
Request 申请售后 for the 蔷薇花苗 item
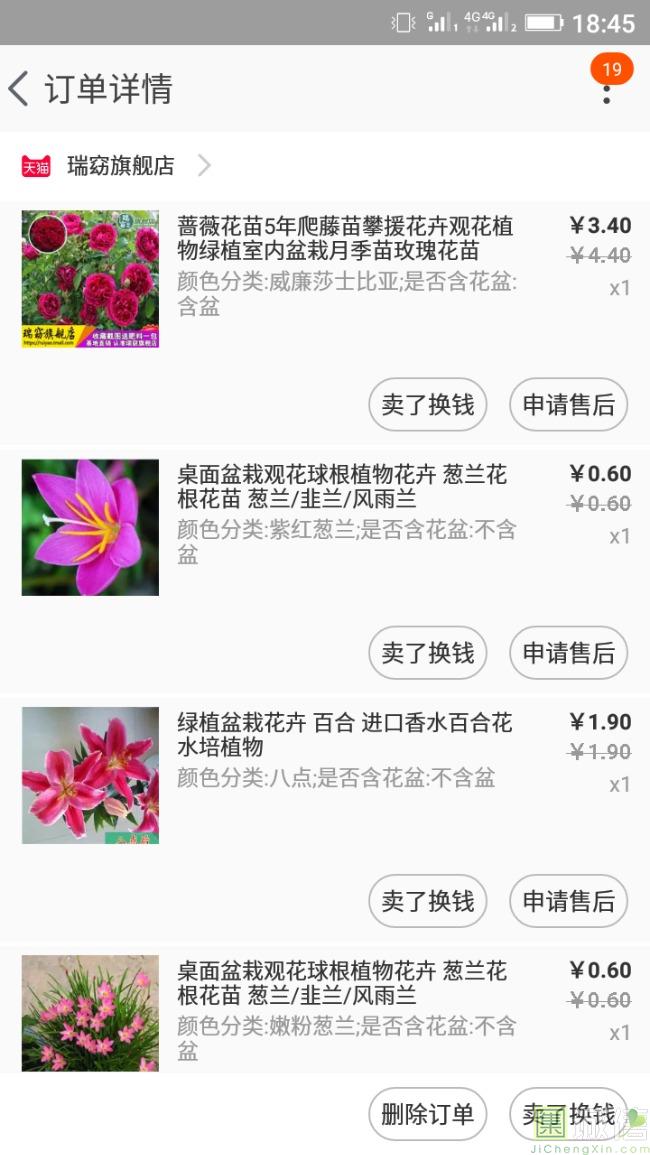pos(568,405)
